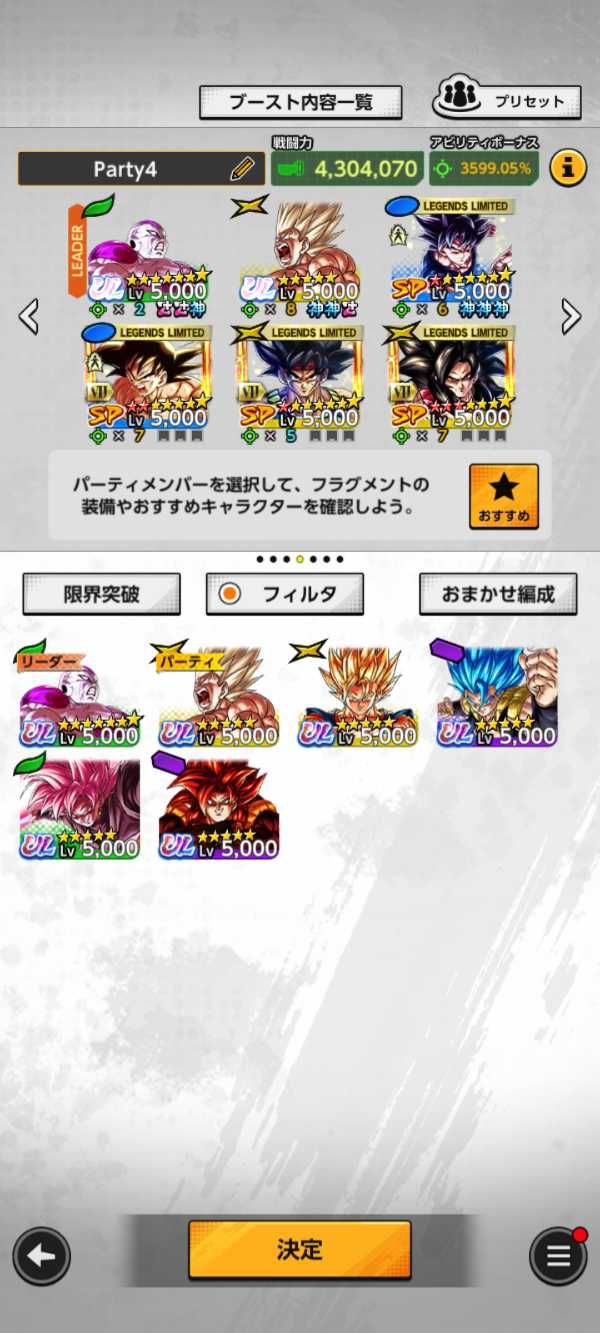Go to the previous party with left arrow

pos(29,316)
